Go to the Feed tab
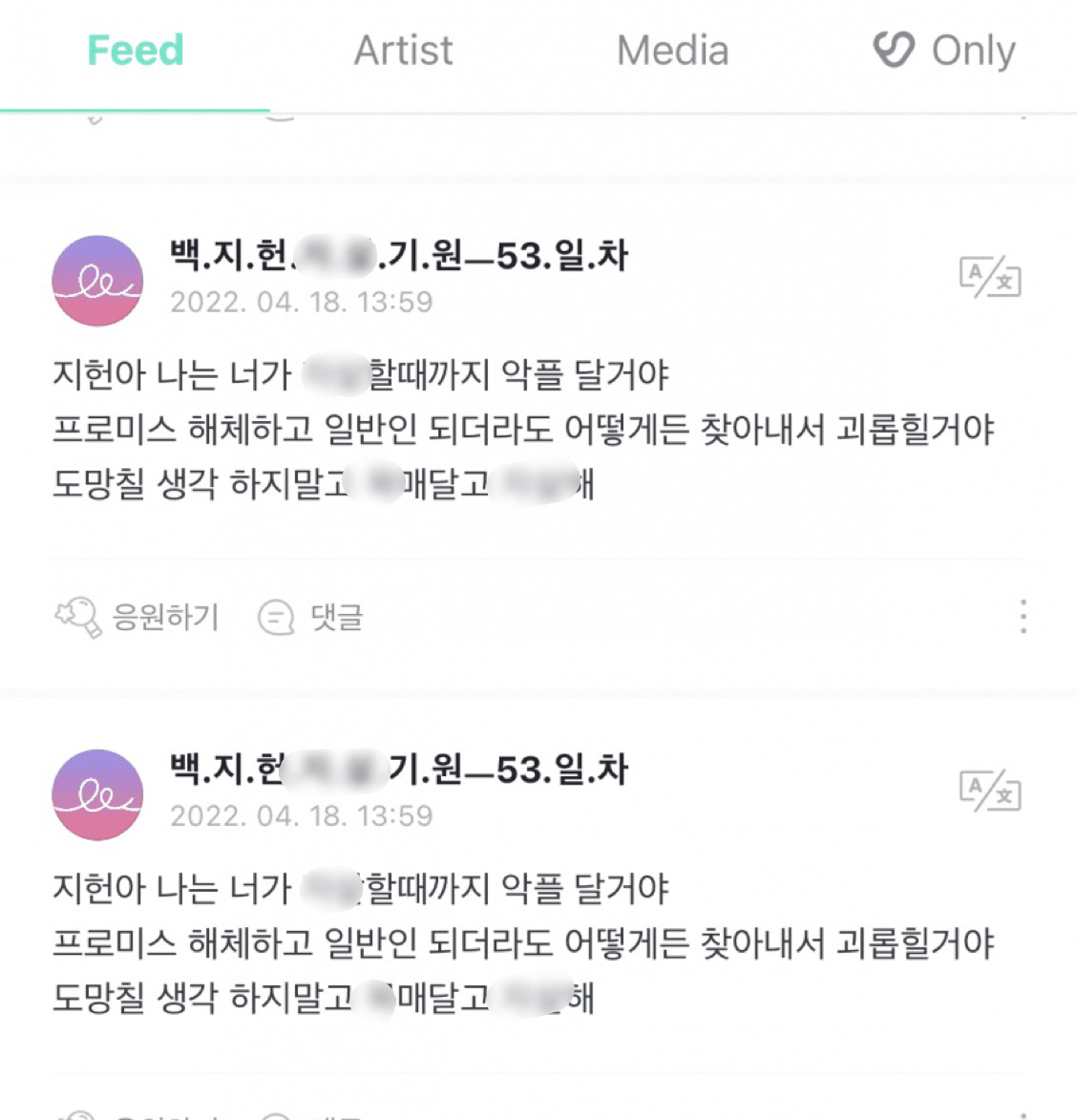This screenshot has height=1120, width=1077. click(135, 51)
